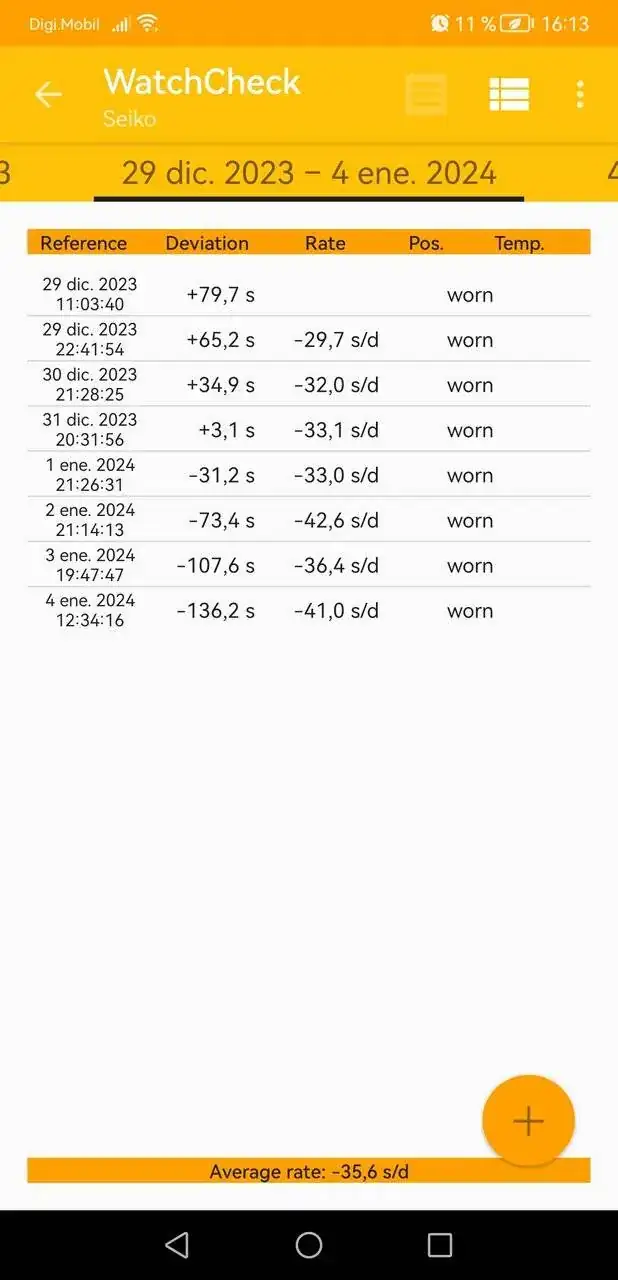Screen dimensions: 618x1280
Task: View the 1 ene. 2024 log entry
Action: (x=308, y=475)
